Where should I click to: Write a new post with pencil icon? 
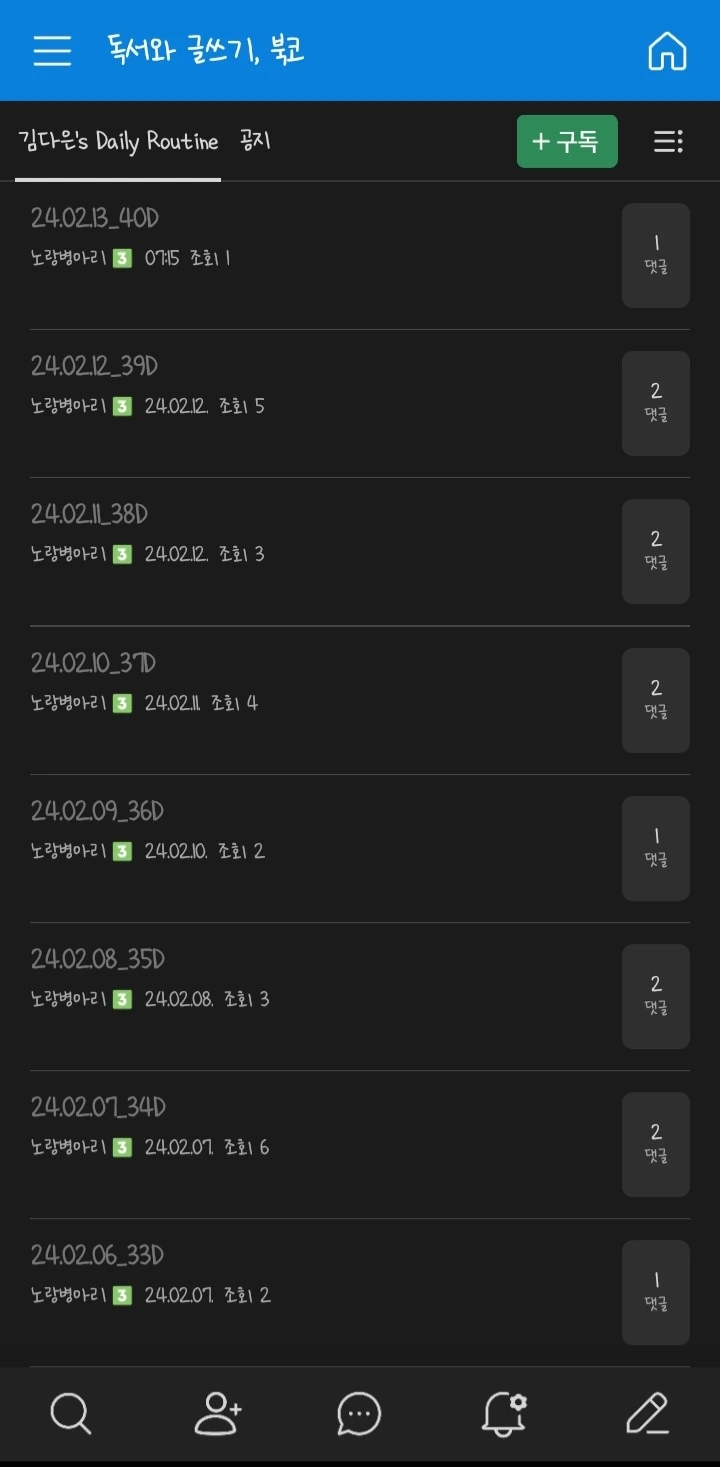[x=647, y=1413]
